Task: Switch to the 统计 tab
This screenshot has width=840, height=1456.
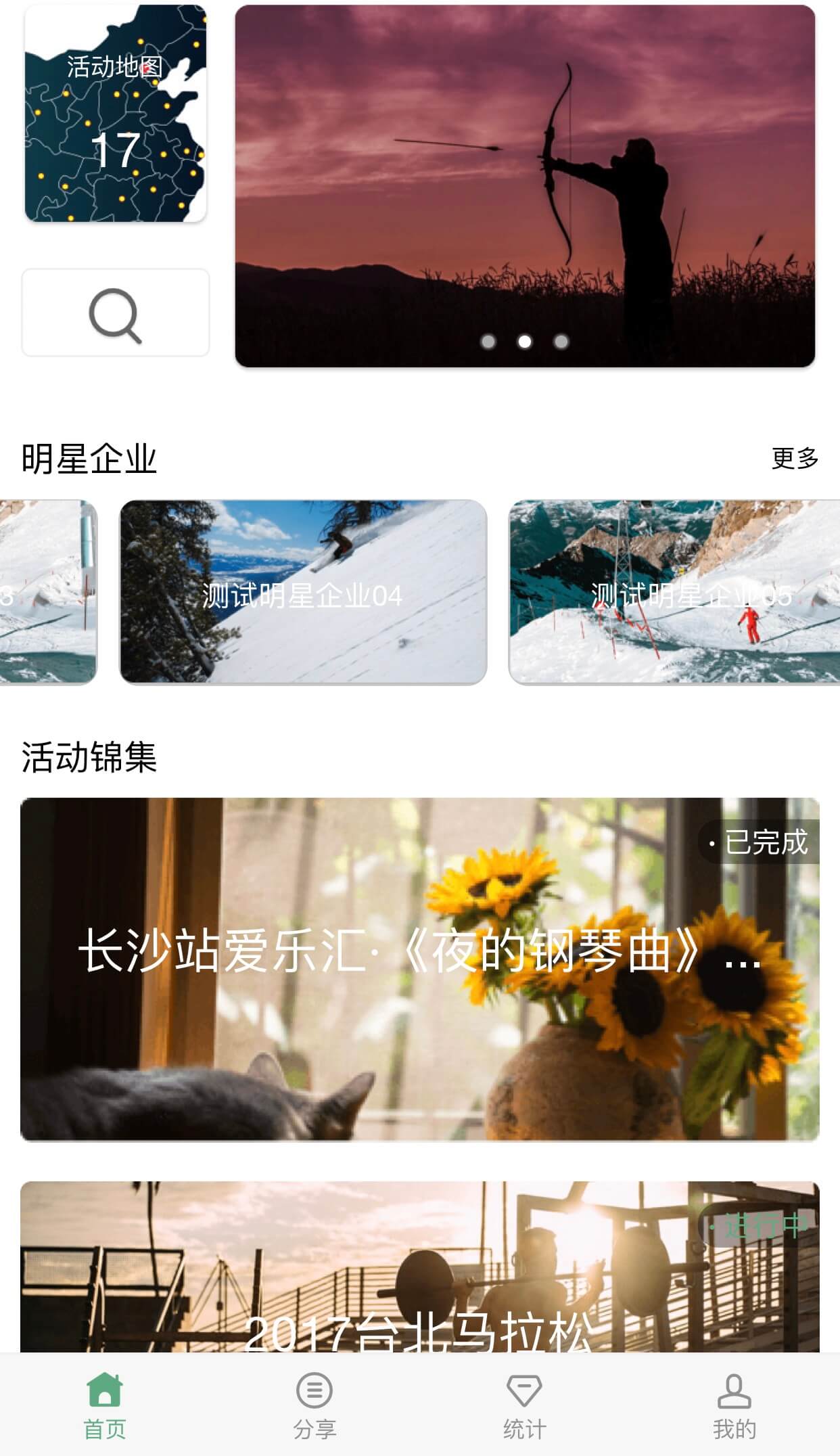Action: point(524,1406)
